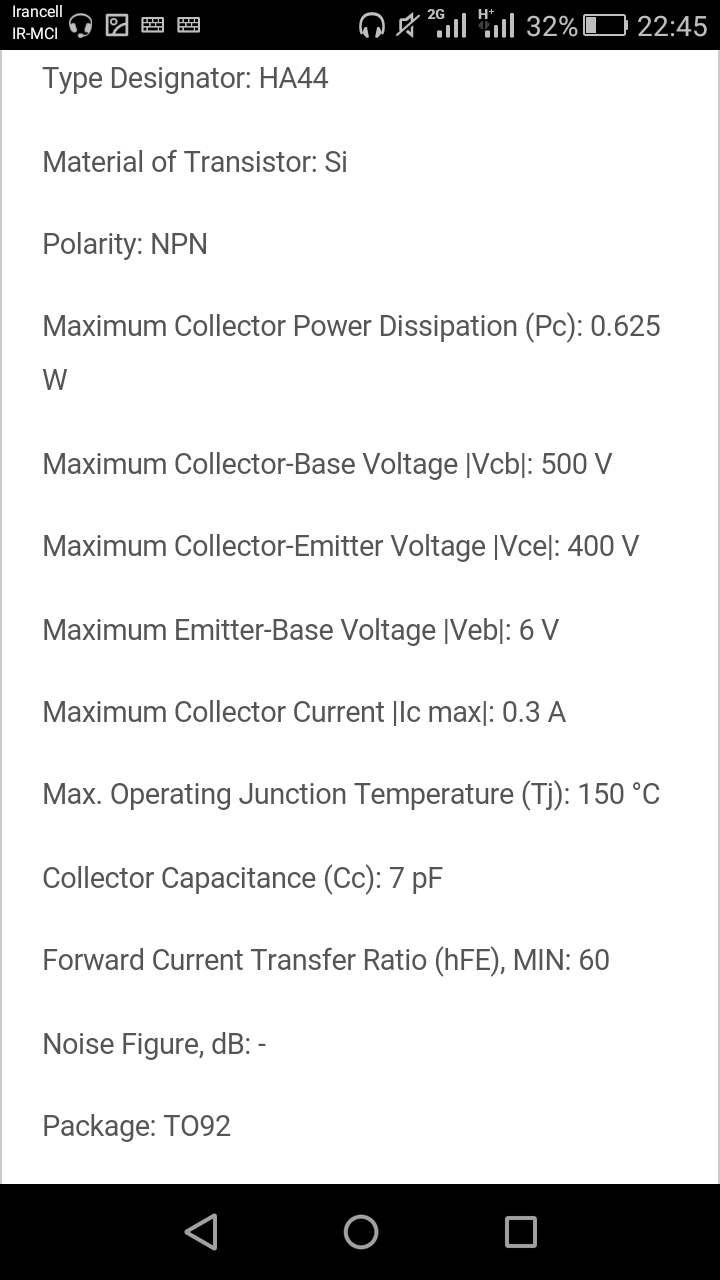Open the recent apps view
Image resolution: width=720 pixels, height=1280 pixels.
[520, 1231]
